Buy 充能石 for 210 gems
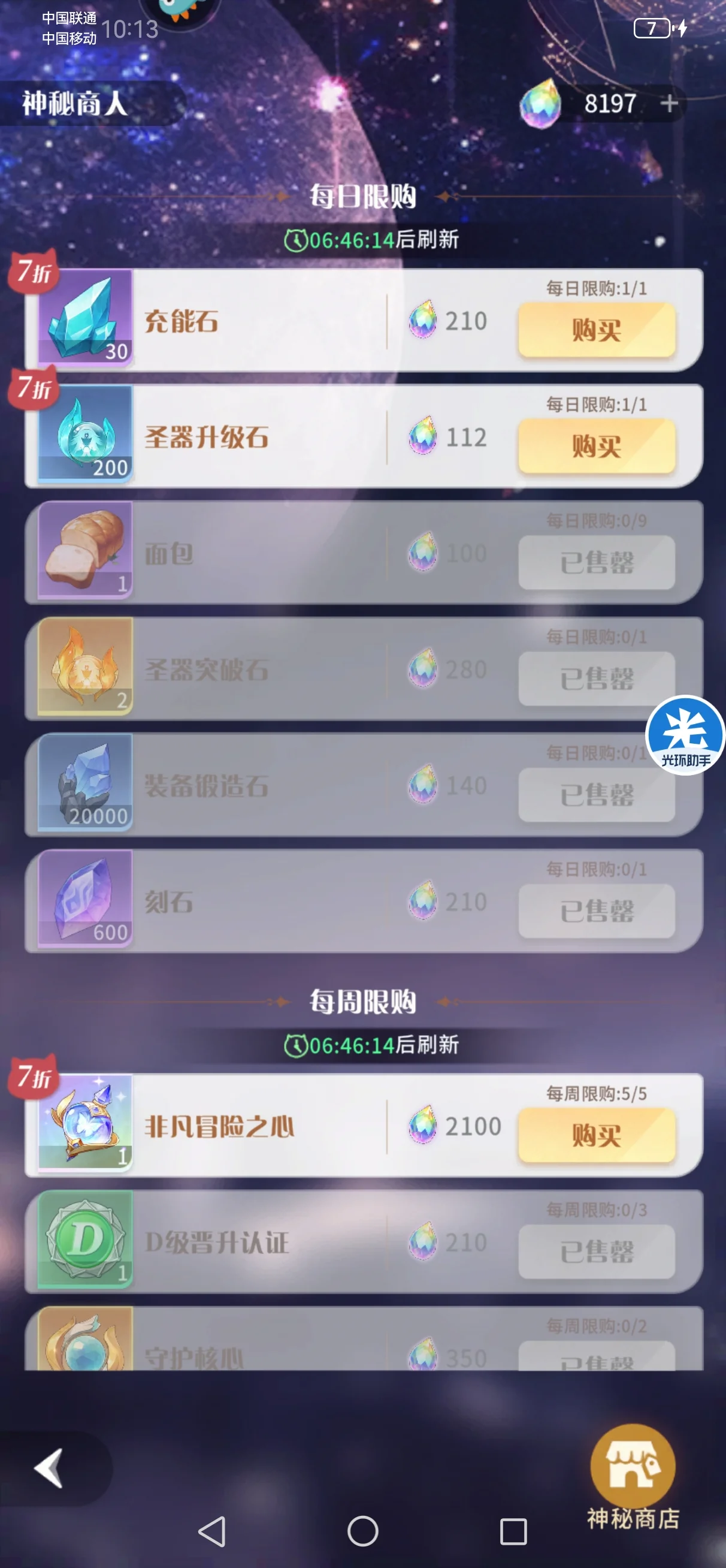Image resolution: width=726 pixels, height=1568 pixels. 597,330
